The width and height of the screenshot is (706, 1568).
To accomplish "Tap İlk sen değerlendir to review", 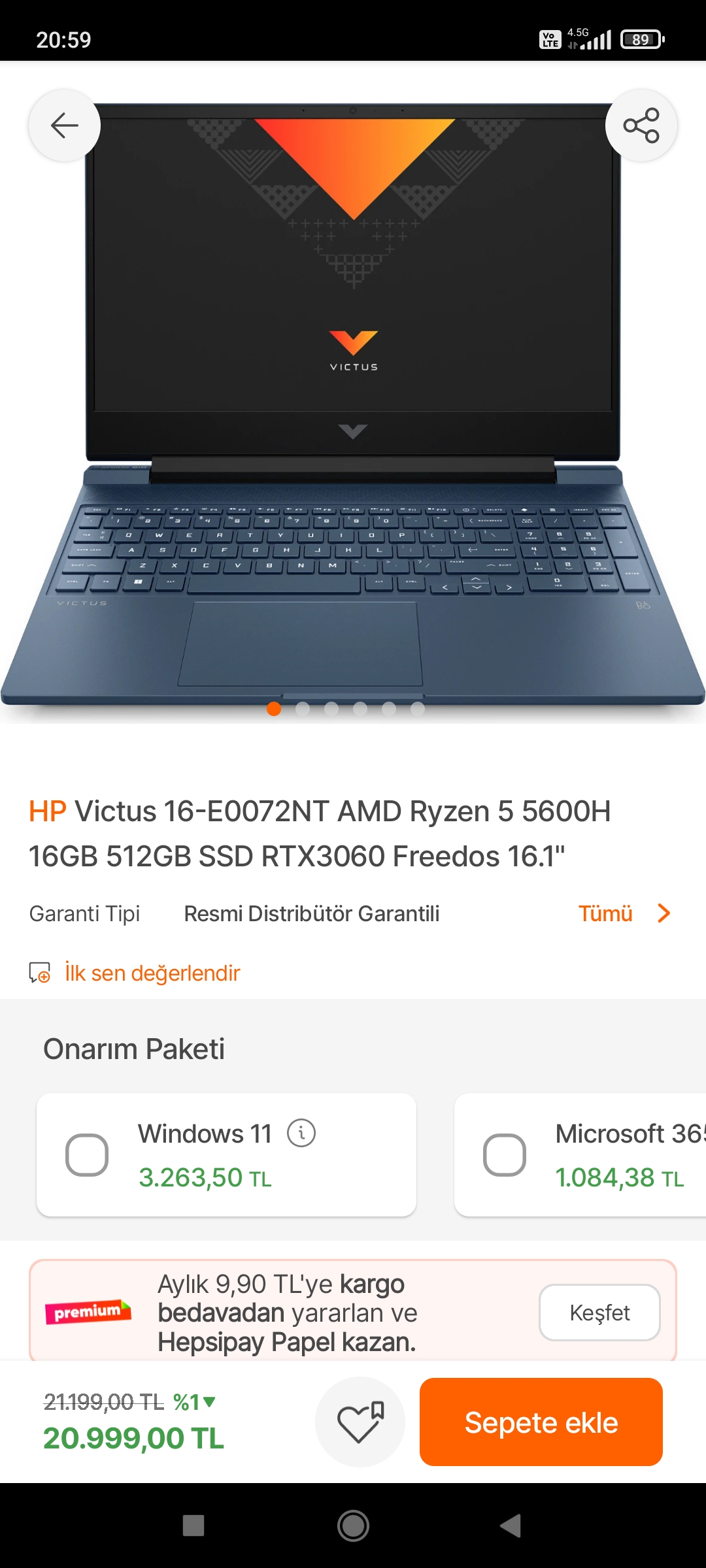I will pos(152,973).
